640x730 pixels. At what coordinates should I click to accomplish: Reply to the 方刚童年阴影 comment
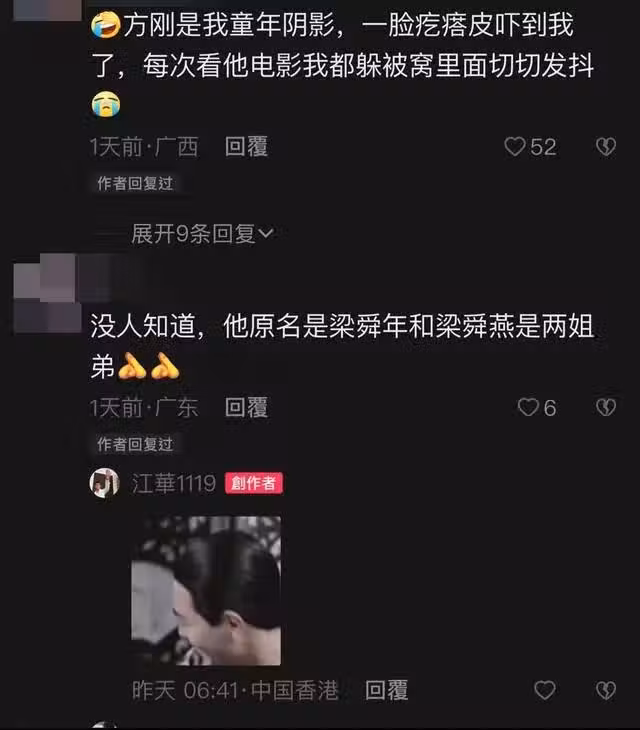[x=246, y=147]
